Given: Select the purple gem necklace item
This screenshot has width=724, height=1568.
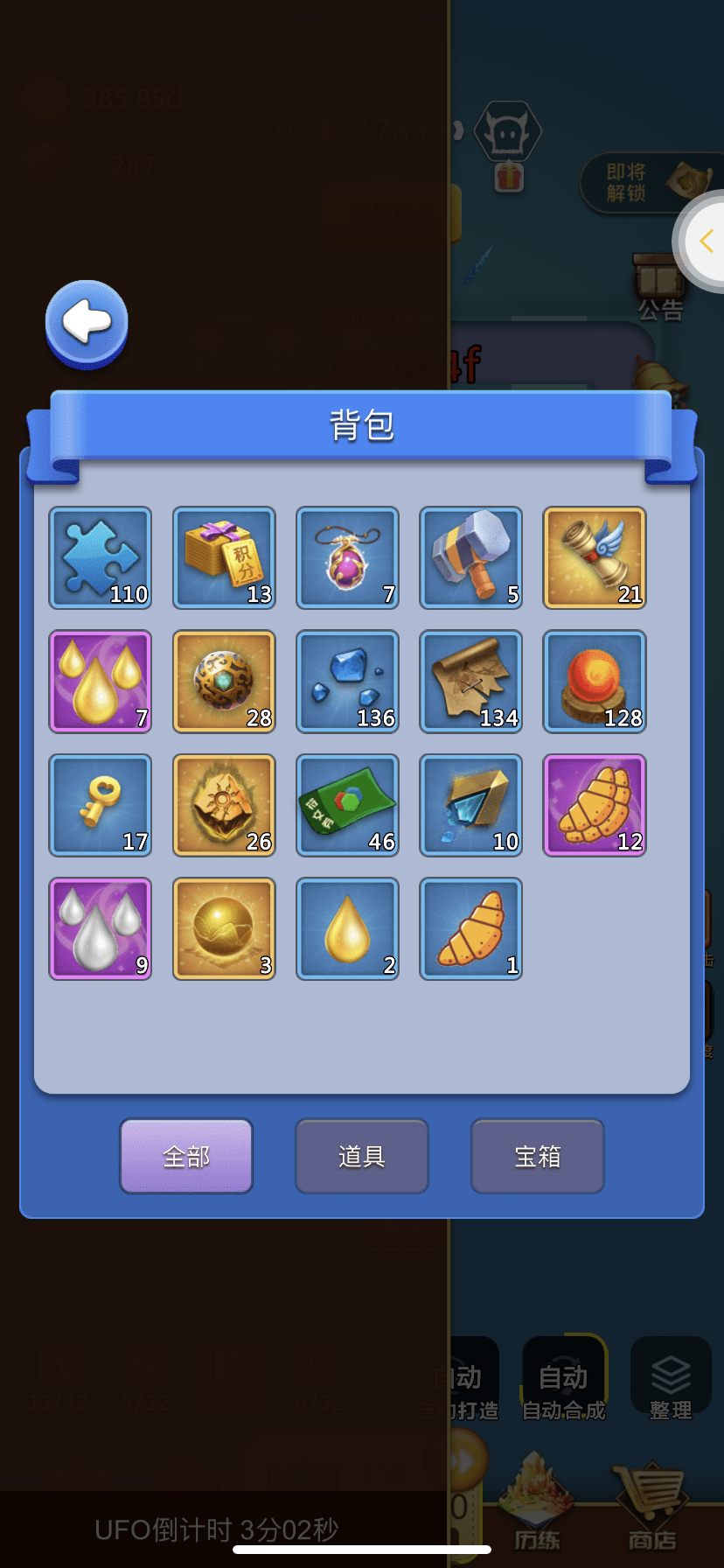Looking at the screenshot, I should click(347, 557).
